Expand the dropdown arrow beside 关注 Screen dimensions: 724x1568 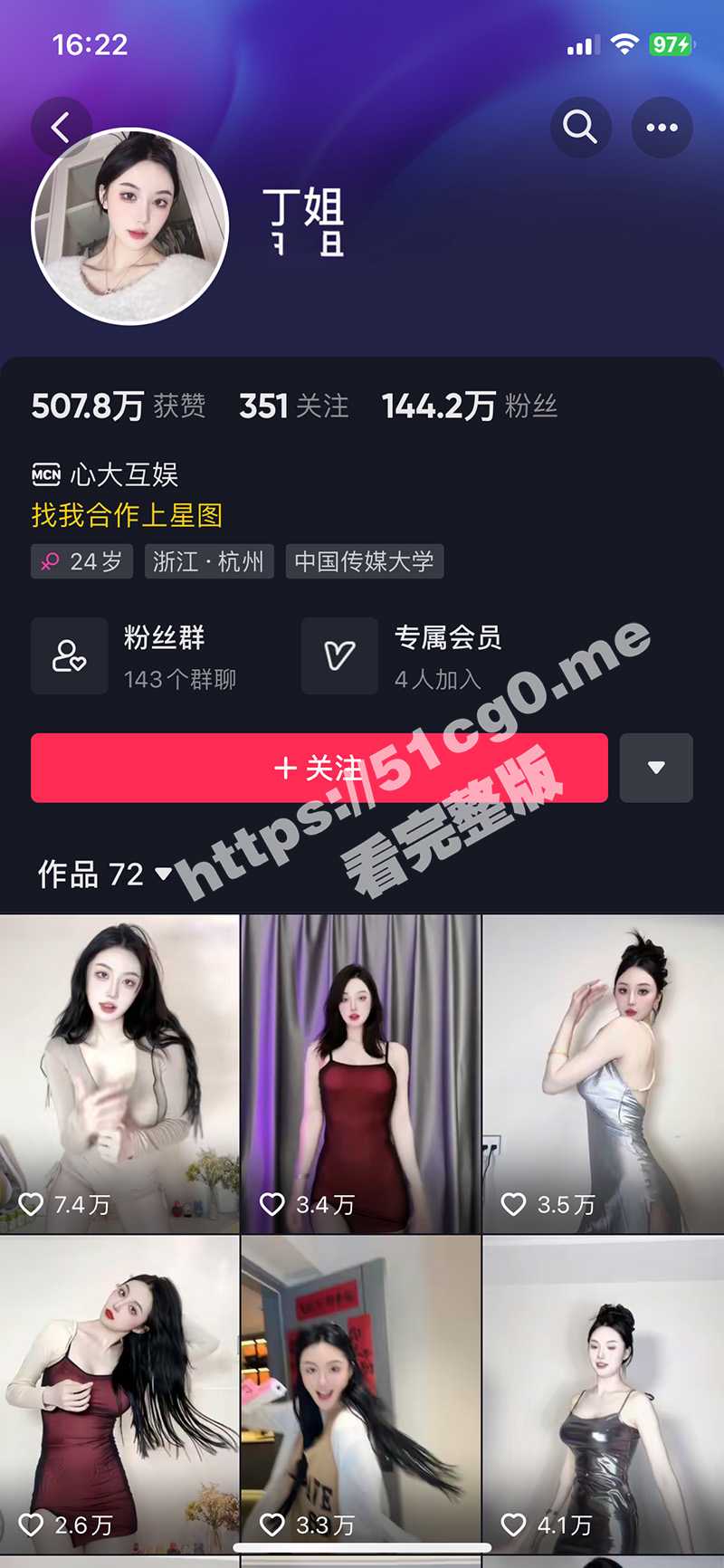point(656,768)
